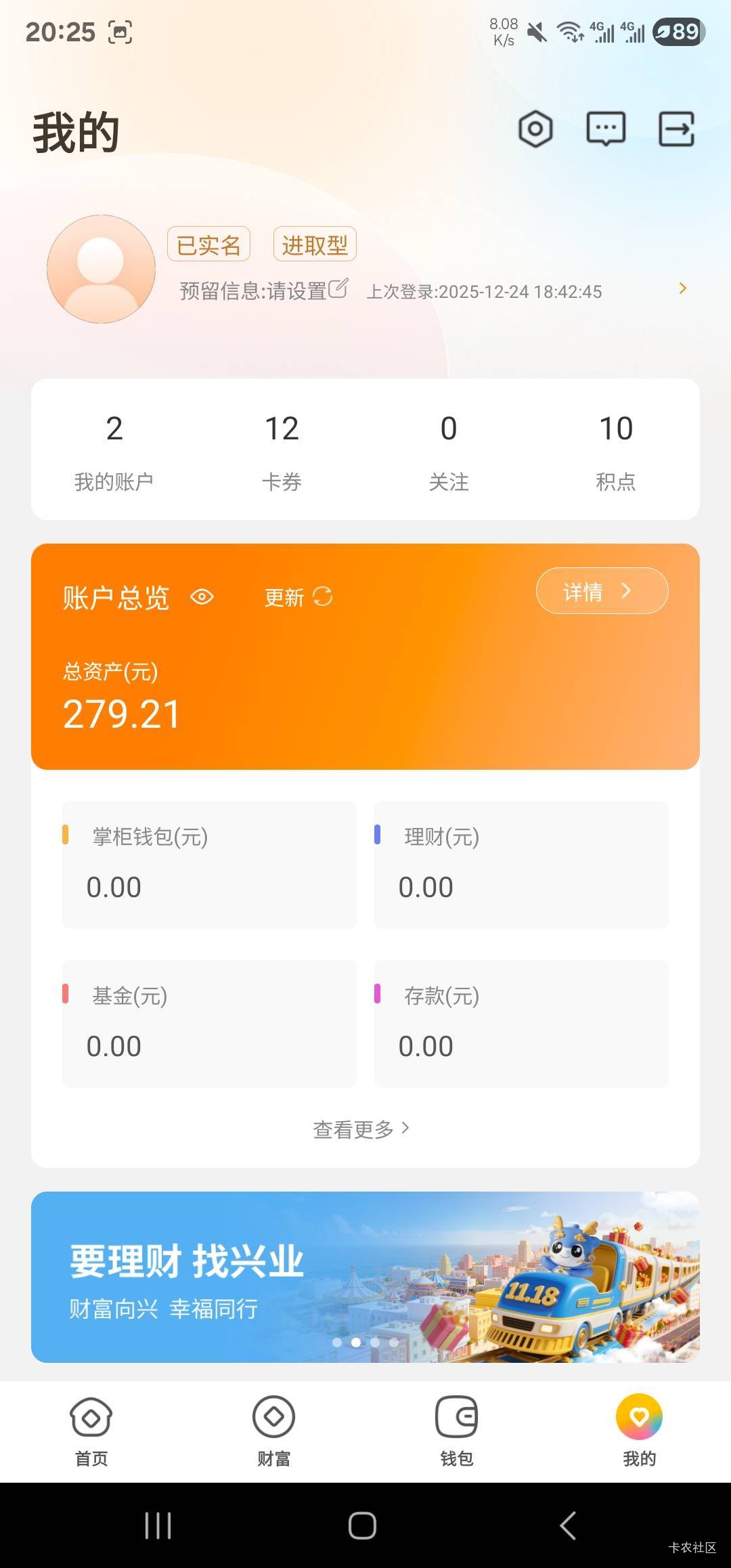The height and width of the screenshot is (1568, 731).
Task: Open the 要理财 找兴业 banner
Action: tap(365, 1277)
